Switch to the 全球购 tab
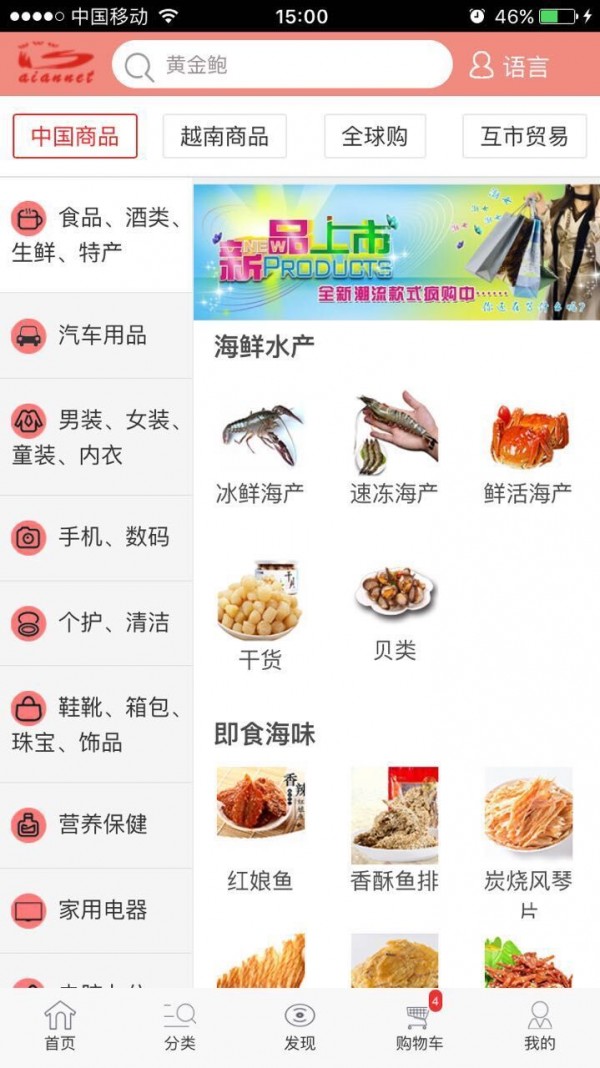This screenshot has height=1068, width=600. [375, 136]
